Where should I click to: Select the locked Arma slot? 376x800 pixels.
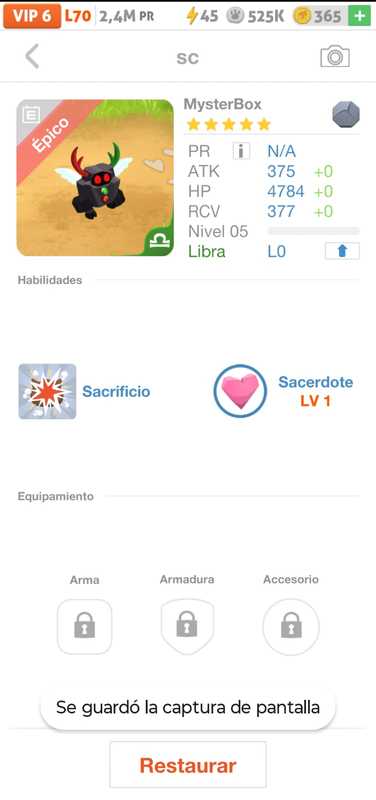84,626
